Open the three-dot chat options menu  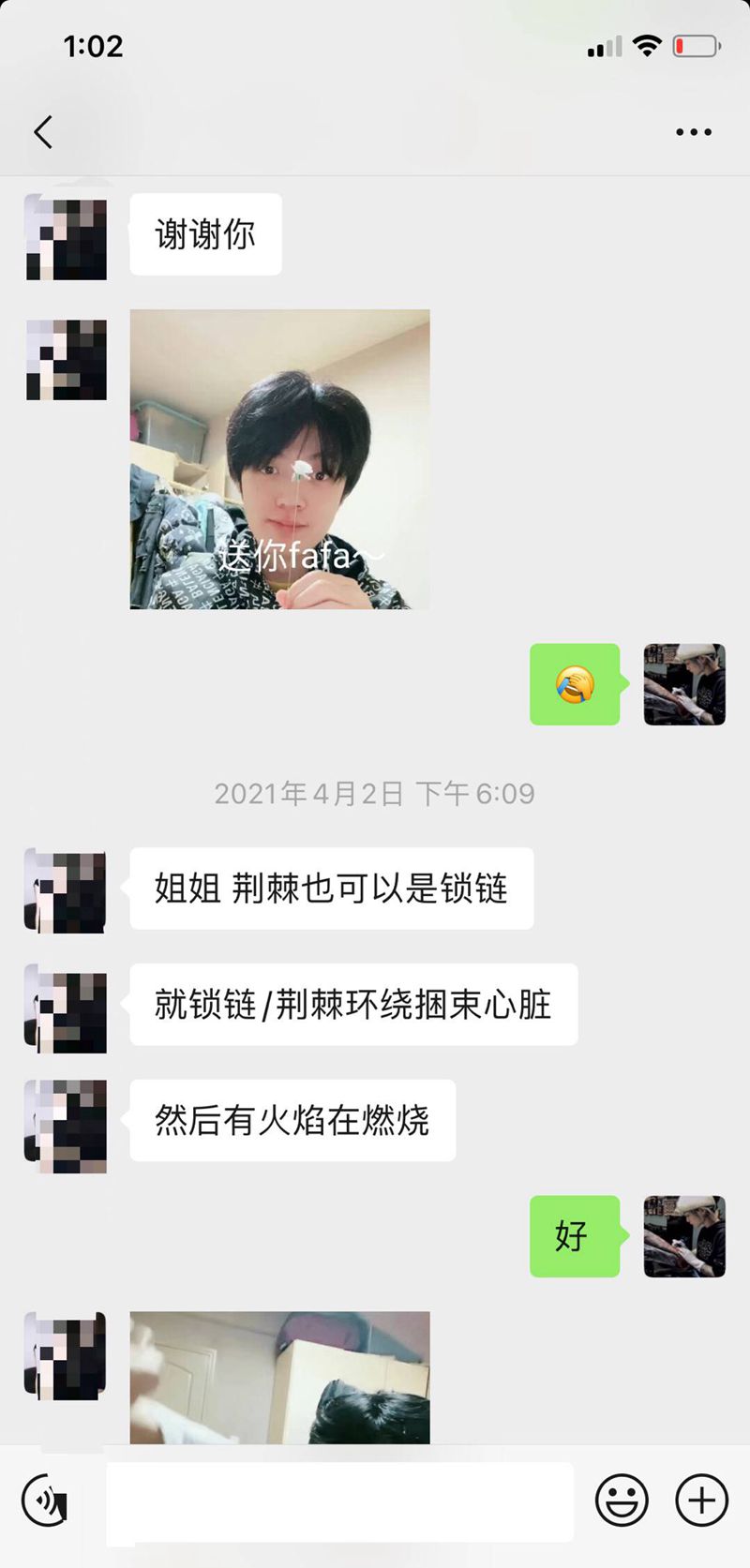click(x=693, y=132)
